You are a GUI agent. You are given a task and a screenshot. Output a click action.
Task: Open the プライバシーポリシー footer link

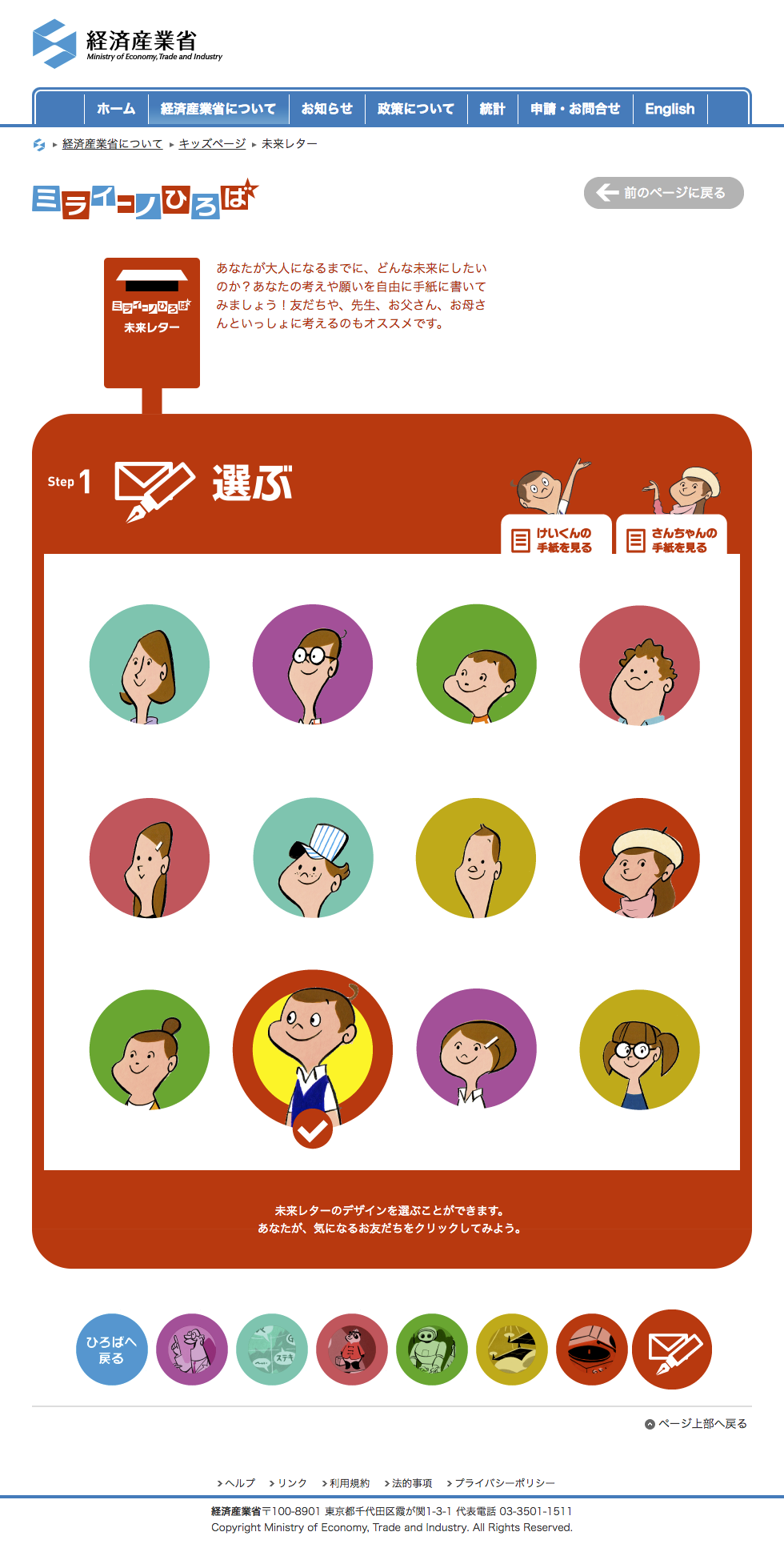tap(504, 1483)
